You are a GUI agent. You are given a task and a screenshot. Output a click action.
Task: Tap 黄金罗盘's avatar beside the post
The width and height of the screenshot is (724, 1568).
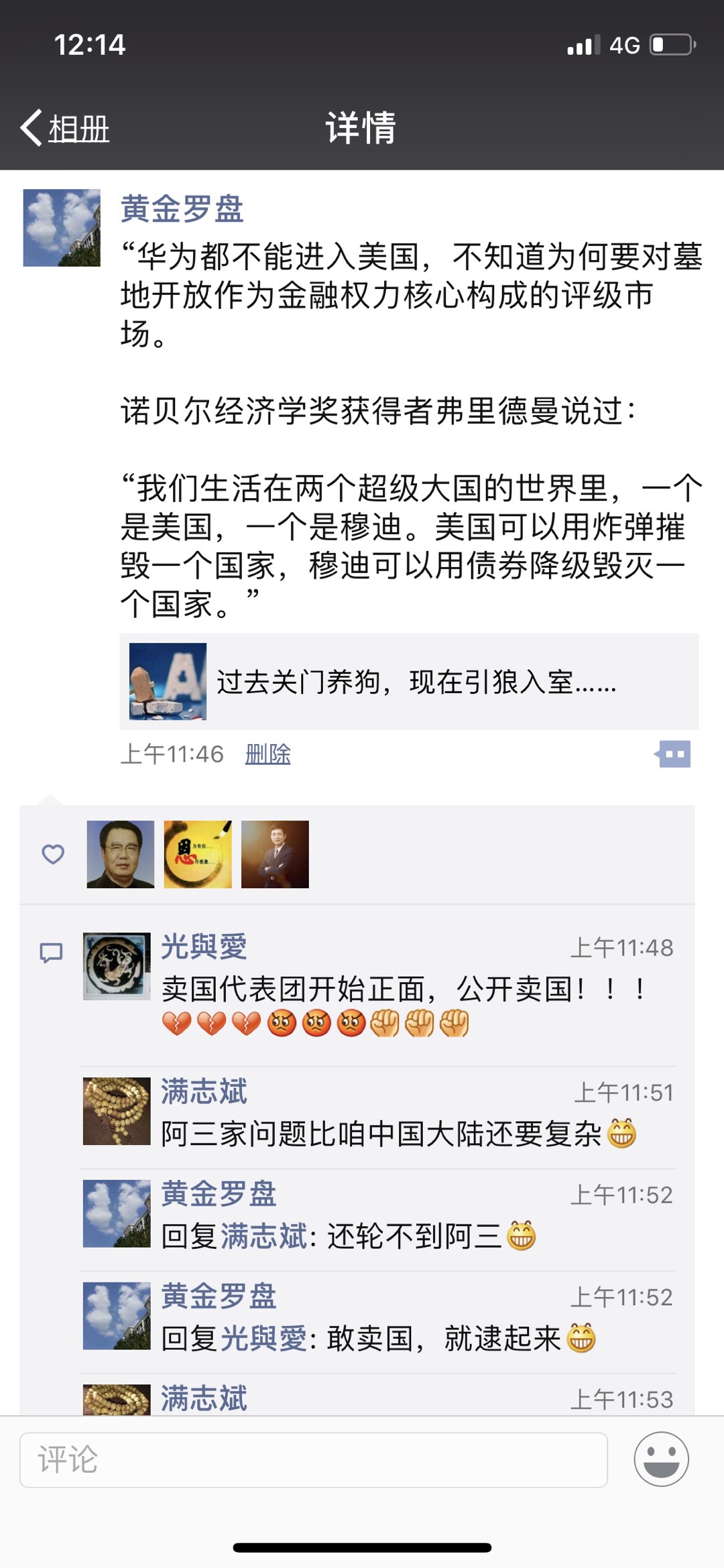(x=62, y=228)
